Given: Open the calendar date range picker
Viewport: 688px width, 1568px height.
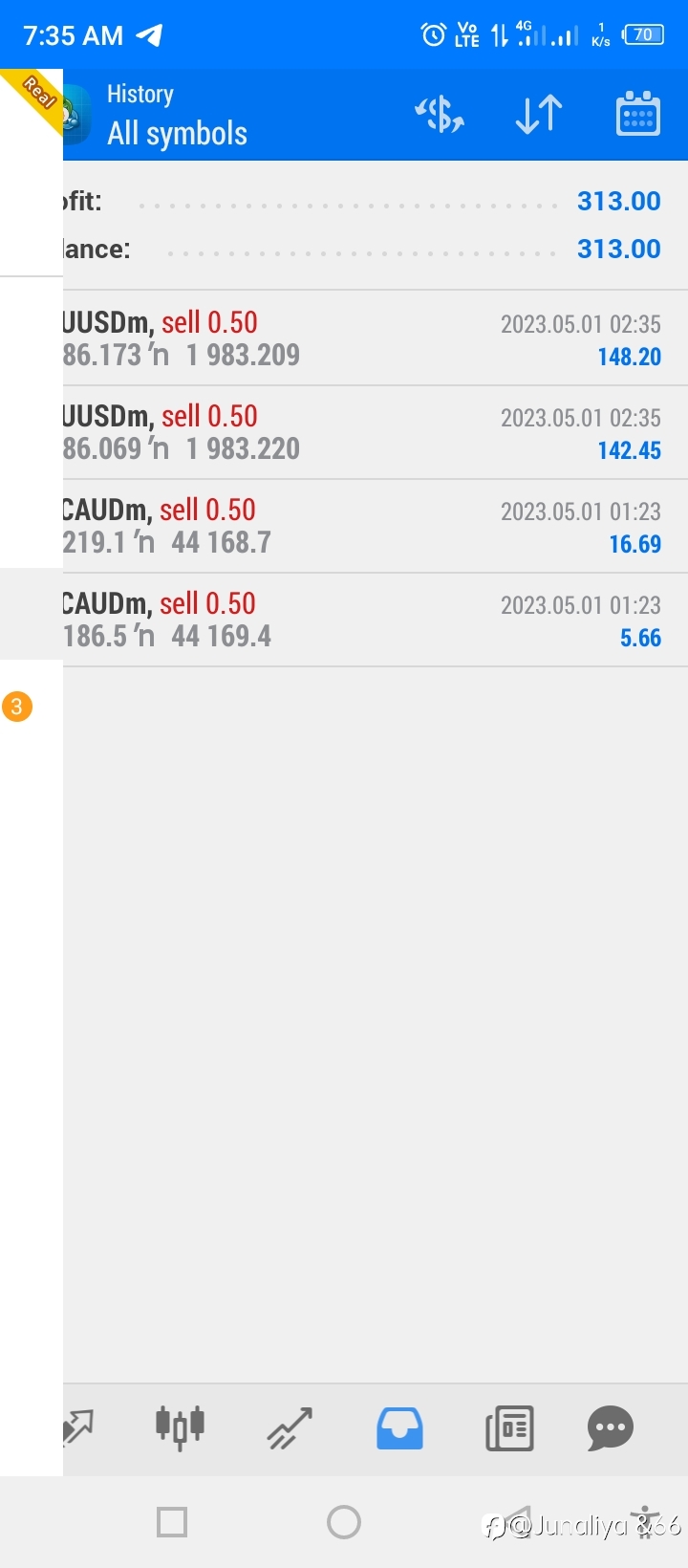Looking at the screenshot, I should tap(638, 114).
